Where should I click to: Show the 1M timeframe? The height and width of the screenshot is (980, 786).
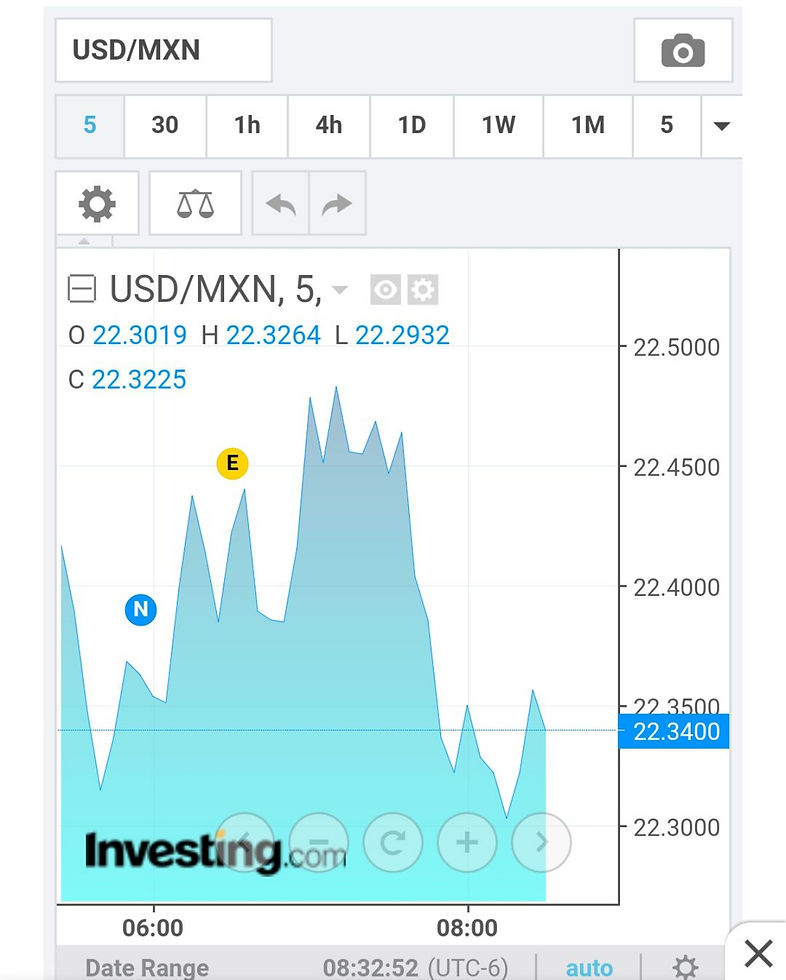coord(588,125)
